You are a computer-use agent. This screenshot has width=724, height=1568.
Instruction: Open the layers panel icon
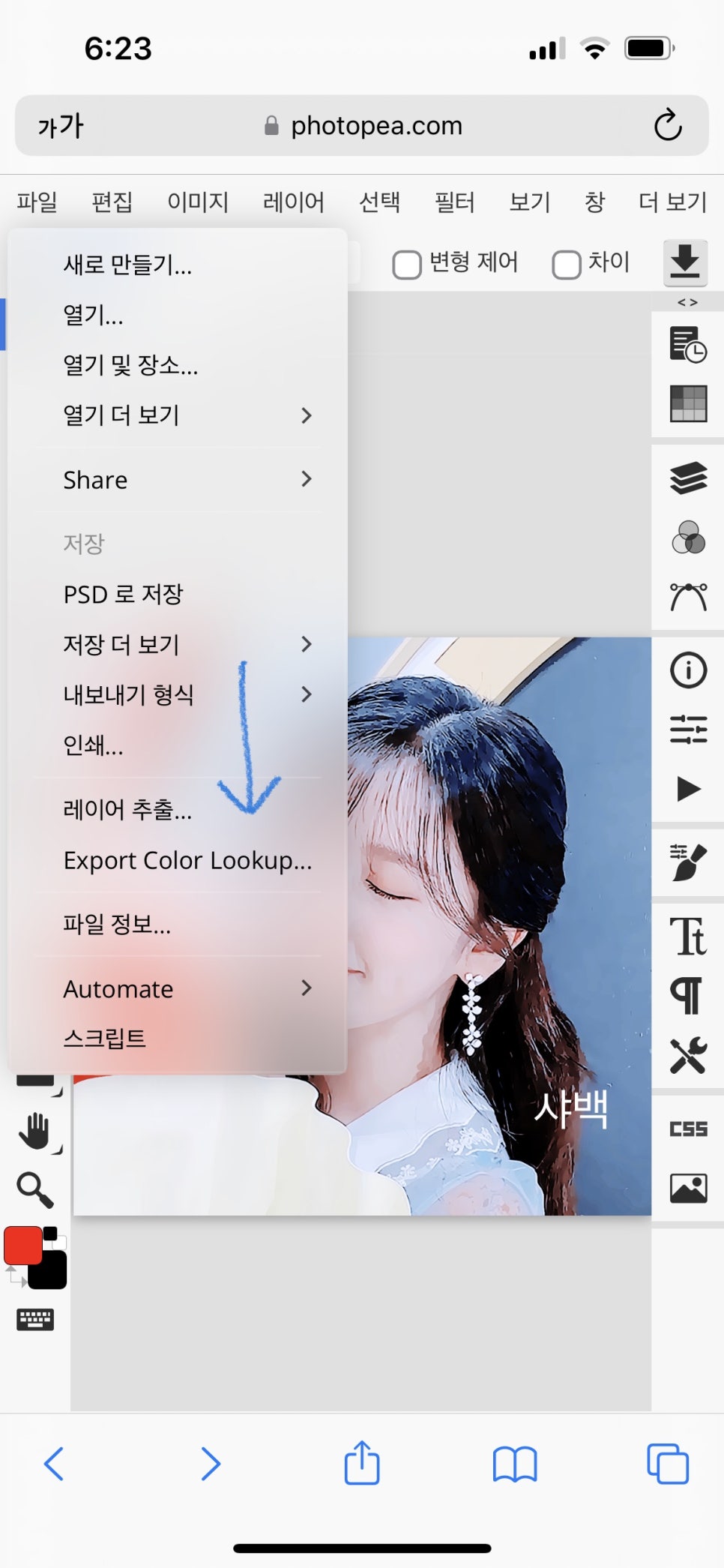pos(688,478)
